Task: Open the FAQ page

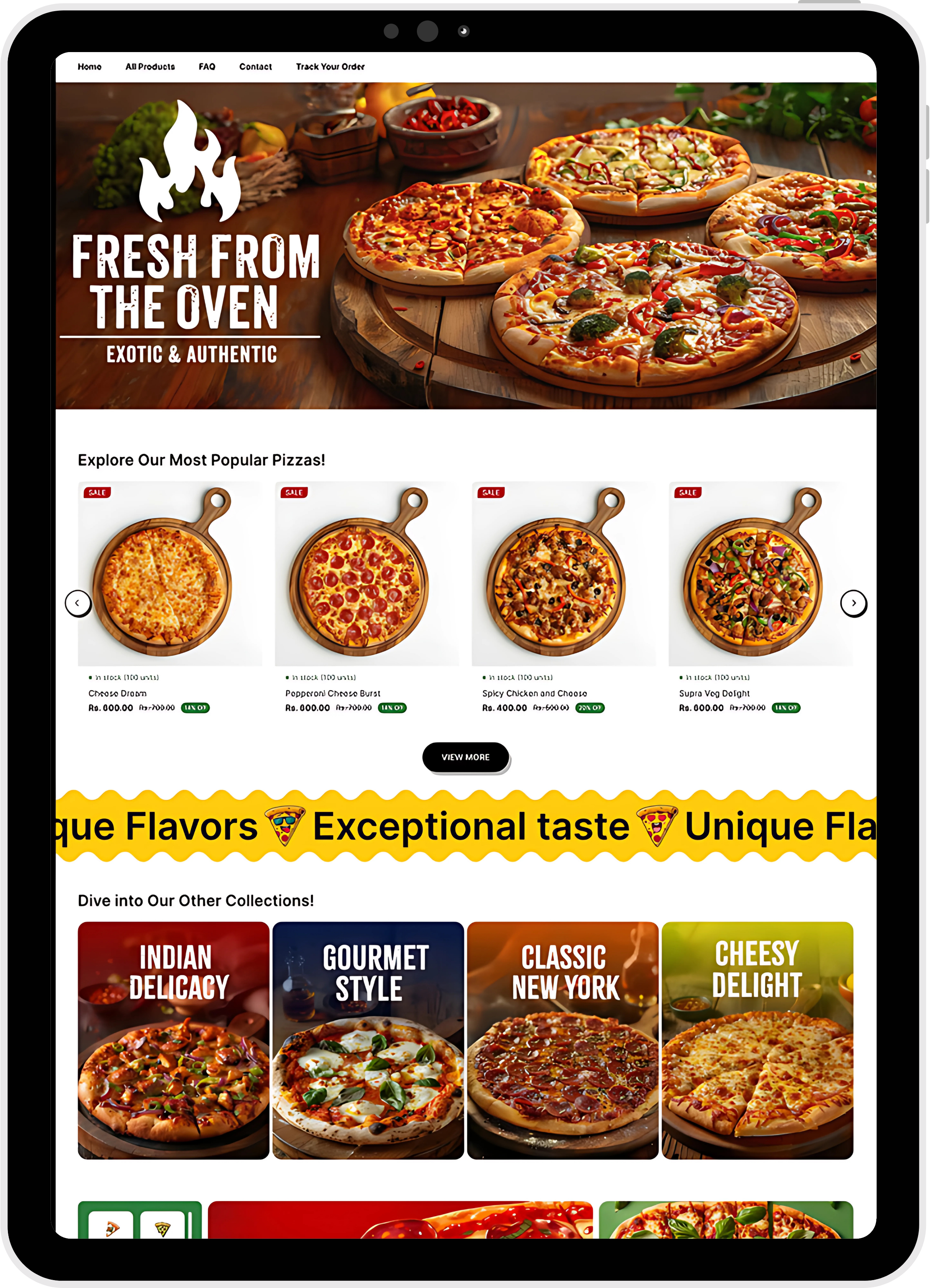Action: [x=207, y=66]
